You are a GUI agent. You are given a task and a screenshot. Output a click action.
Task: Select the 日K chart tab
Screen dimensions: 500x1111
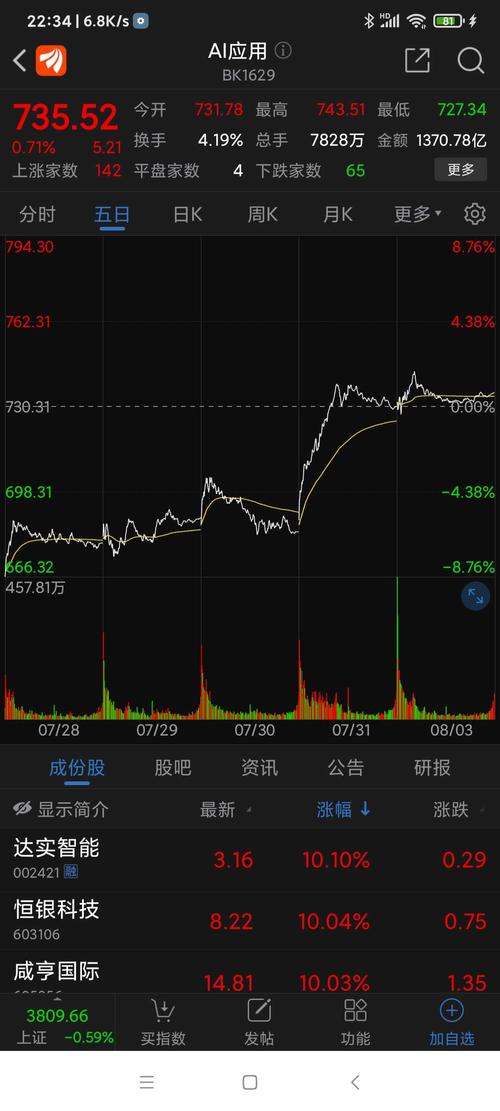coord(187,214)
